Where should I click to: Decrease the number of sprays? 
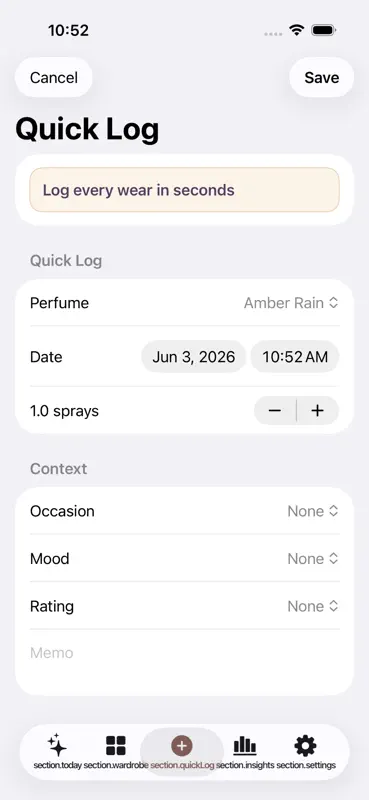pos(275,411)
